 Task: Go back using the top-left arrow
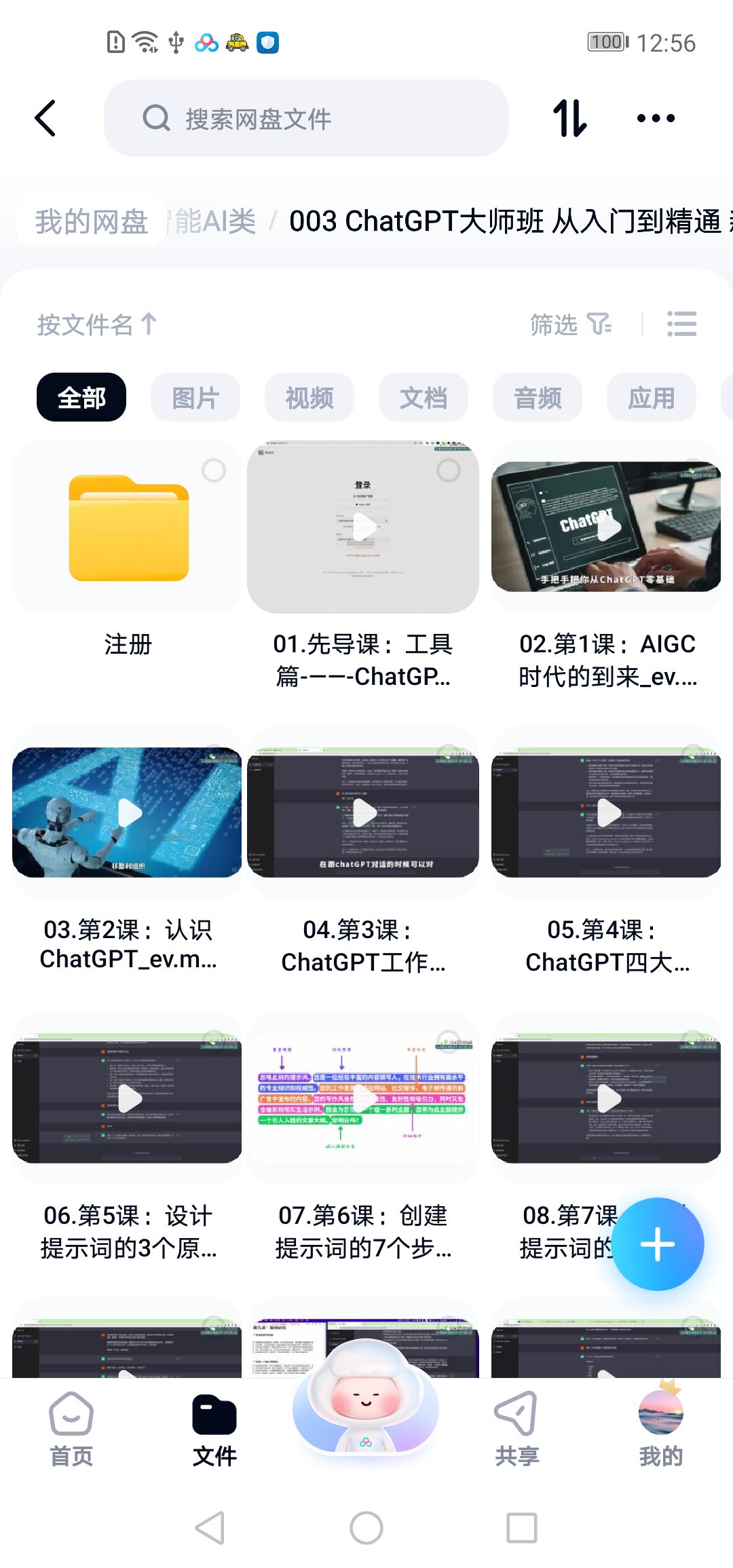coord(45,118)
